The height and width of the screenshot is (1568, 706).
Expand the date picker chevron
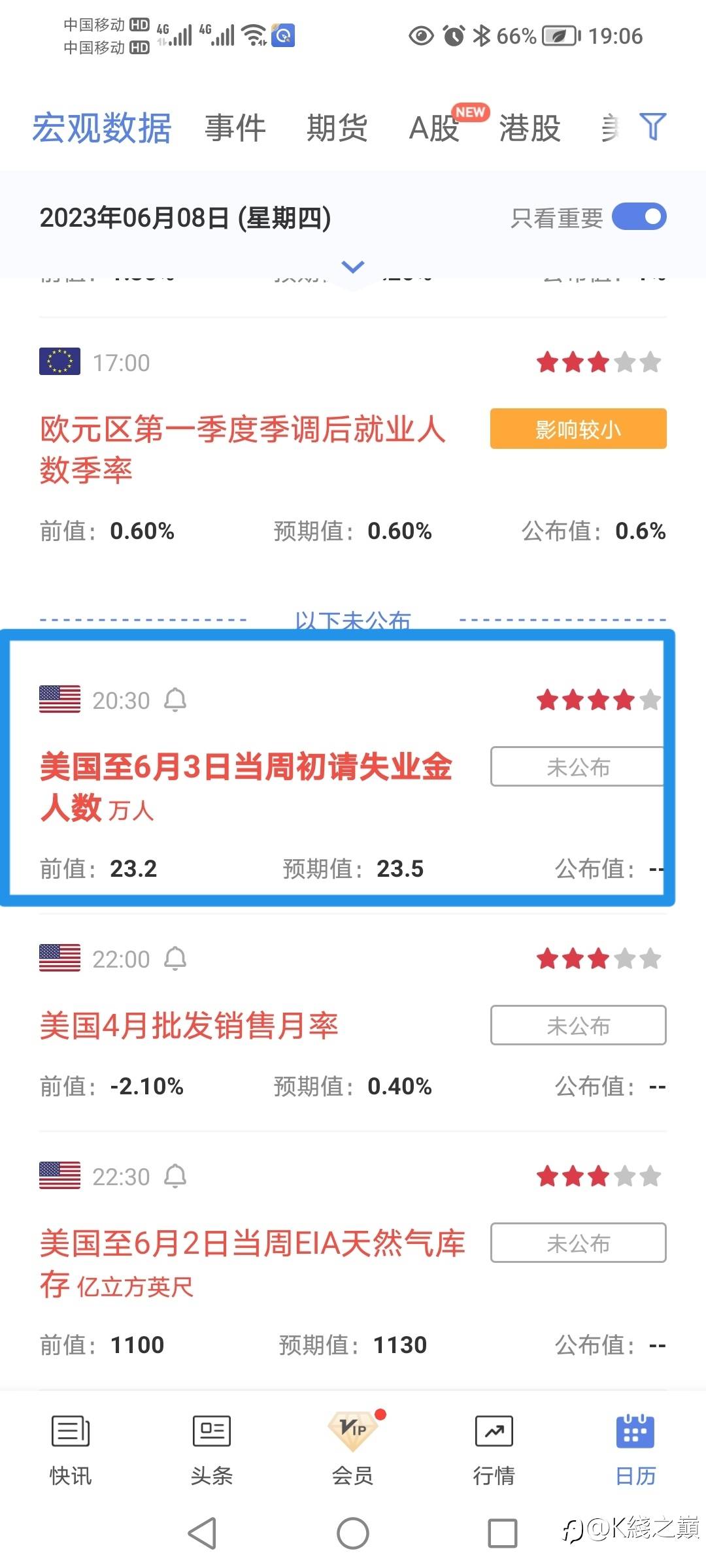pos(353,267)
